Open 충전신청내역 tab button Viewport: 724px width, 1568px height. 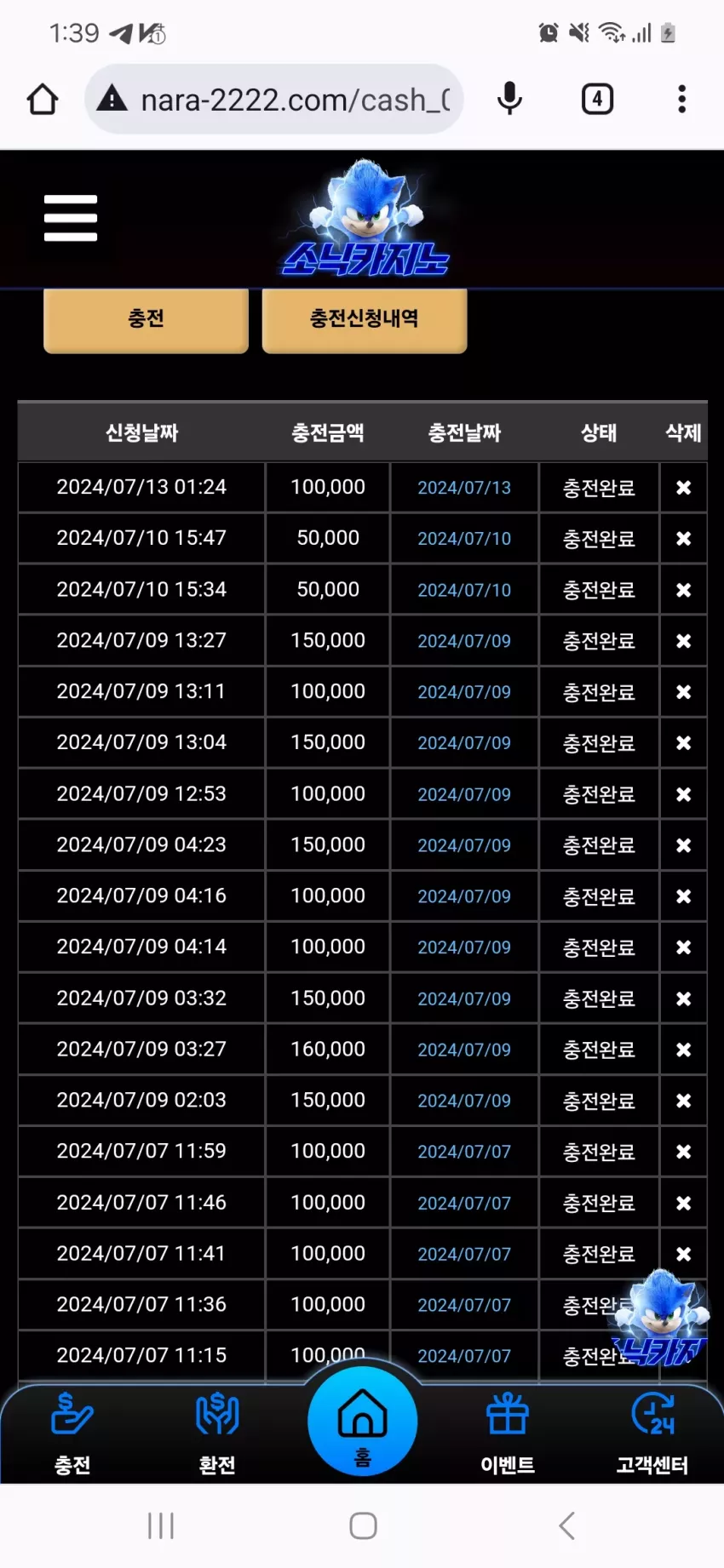pos(365,319)
